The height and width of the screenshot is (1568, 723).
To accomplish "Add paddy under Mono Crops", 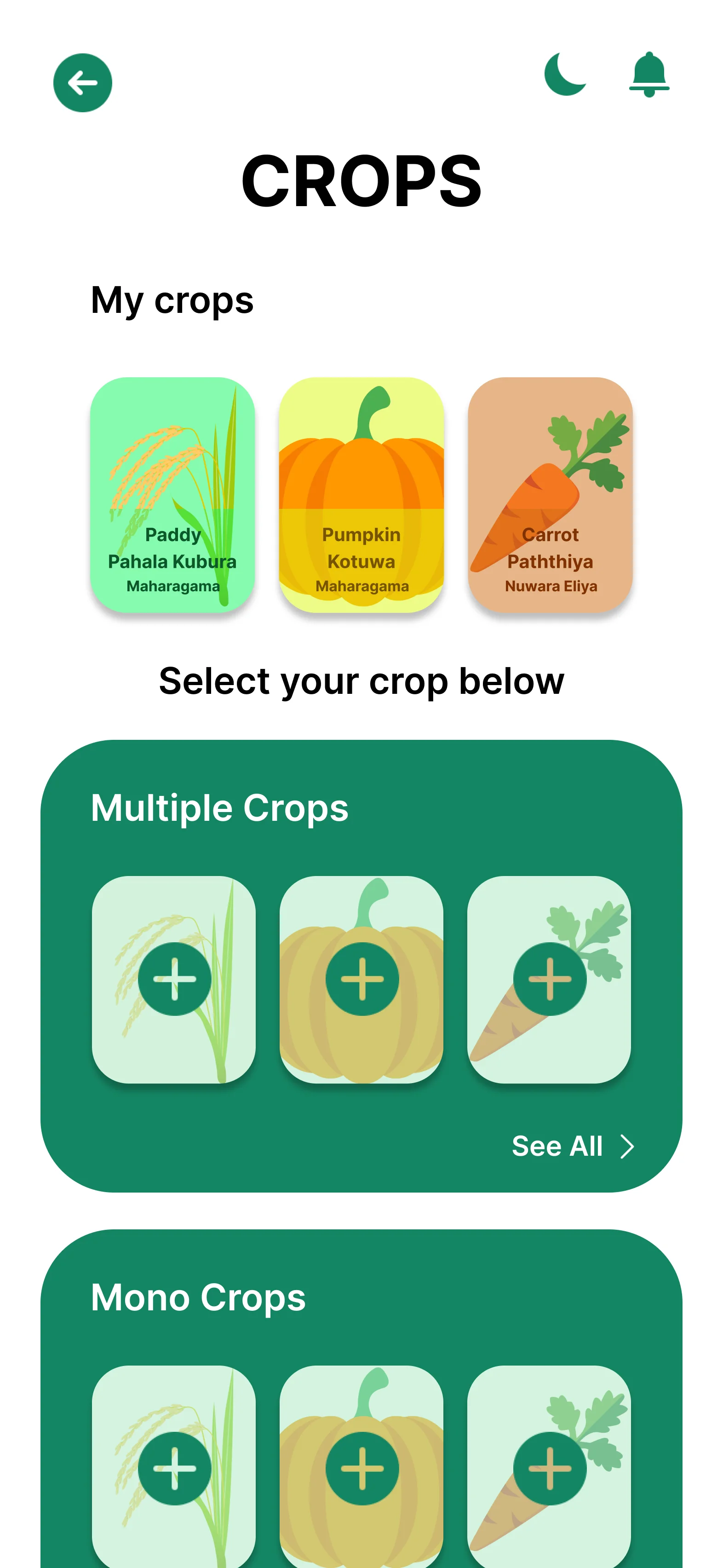I will coord(175,1468).
